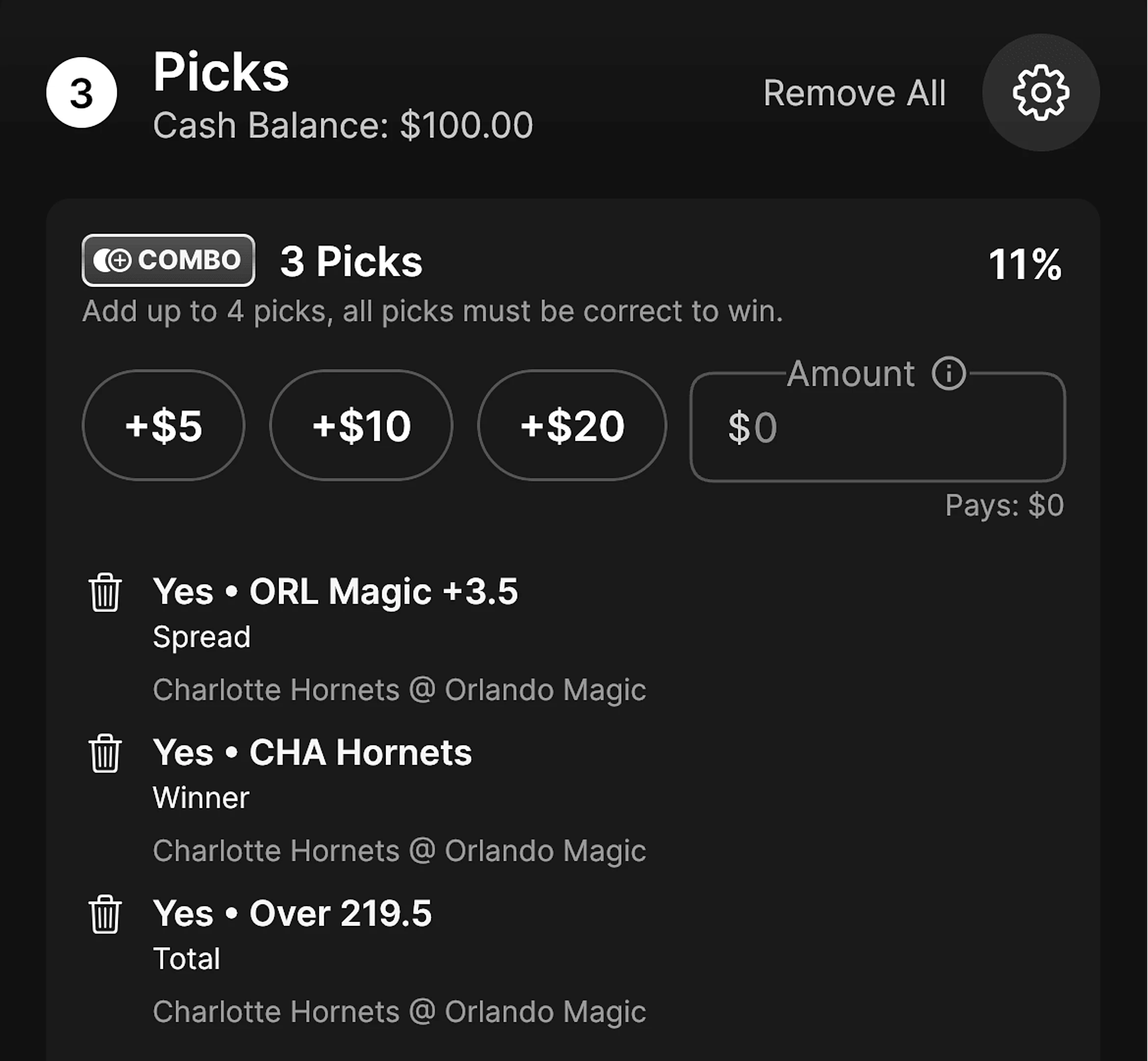Tap Remove All picks
1148x1061 pixels.
tap(854, 92)
